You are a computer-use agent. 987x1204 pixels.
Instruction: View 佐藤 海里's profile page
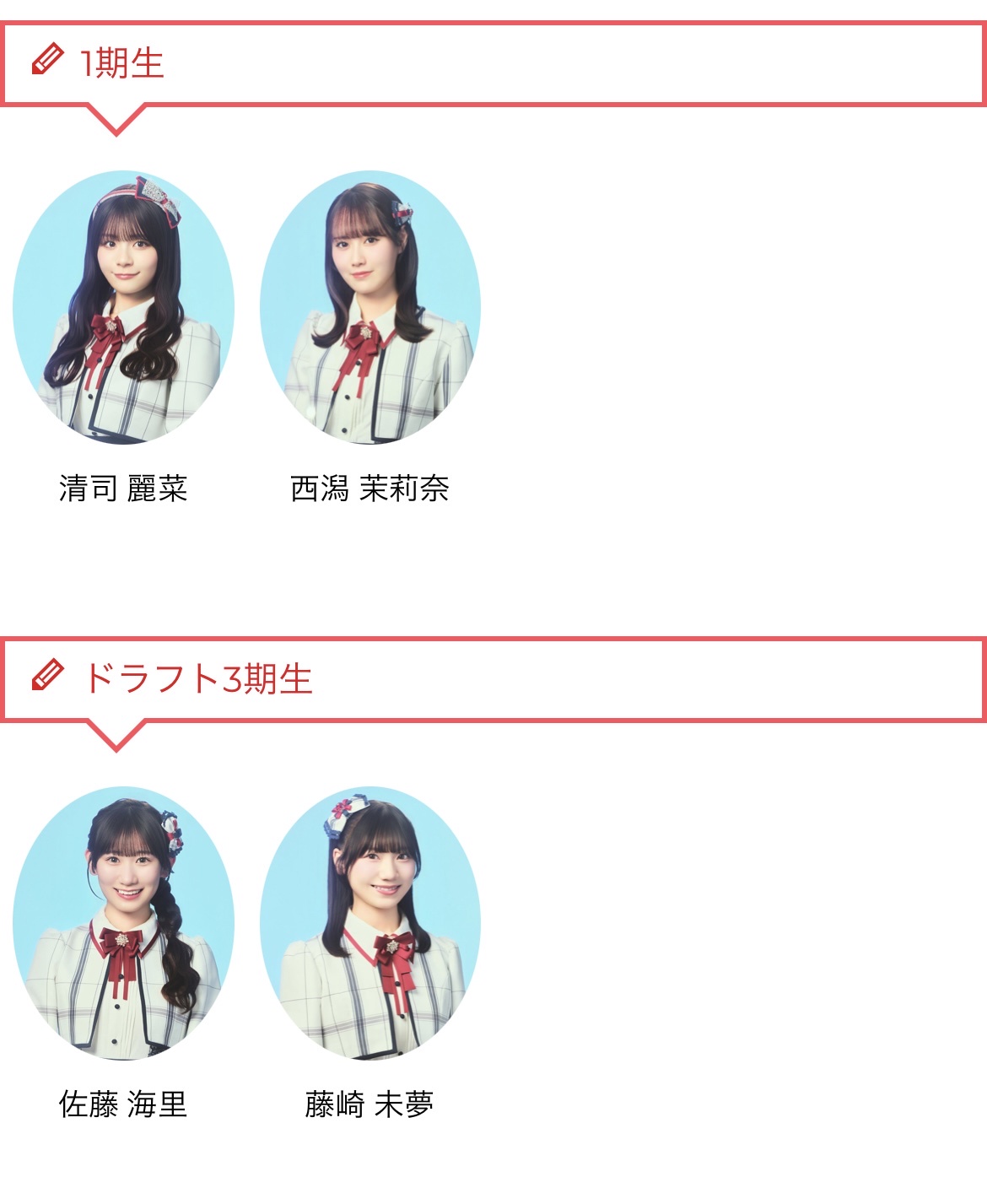pos(123,924)
